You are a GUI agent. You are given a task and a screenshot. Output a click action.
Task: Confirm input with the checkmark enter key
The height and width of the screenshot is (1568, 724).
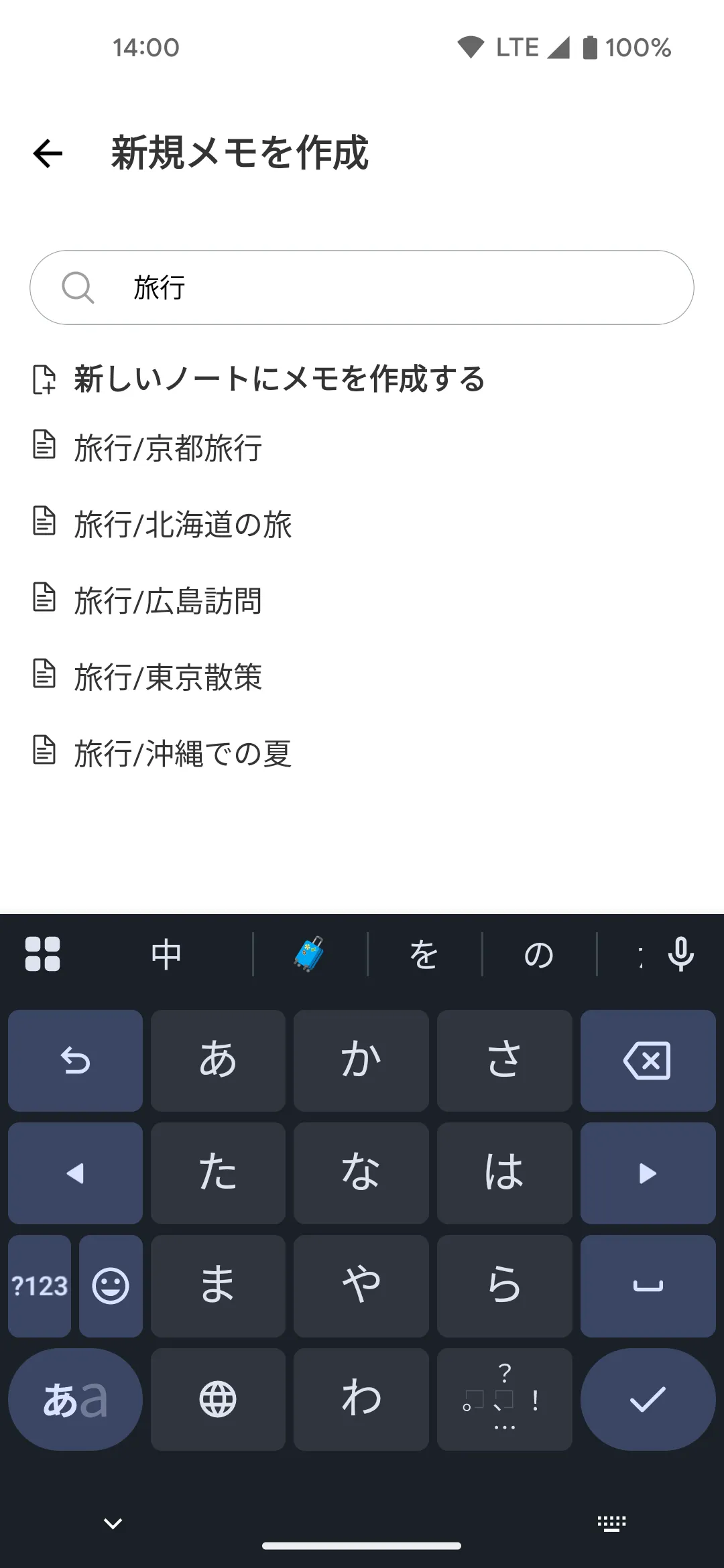click(x=647, y=1399)
